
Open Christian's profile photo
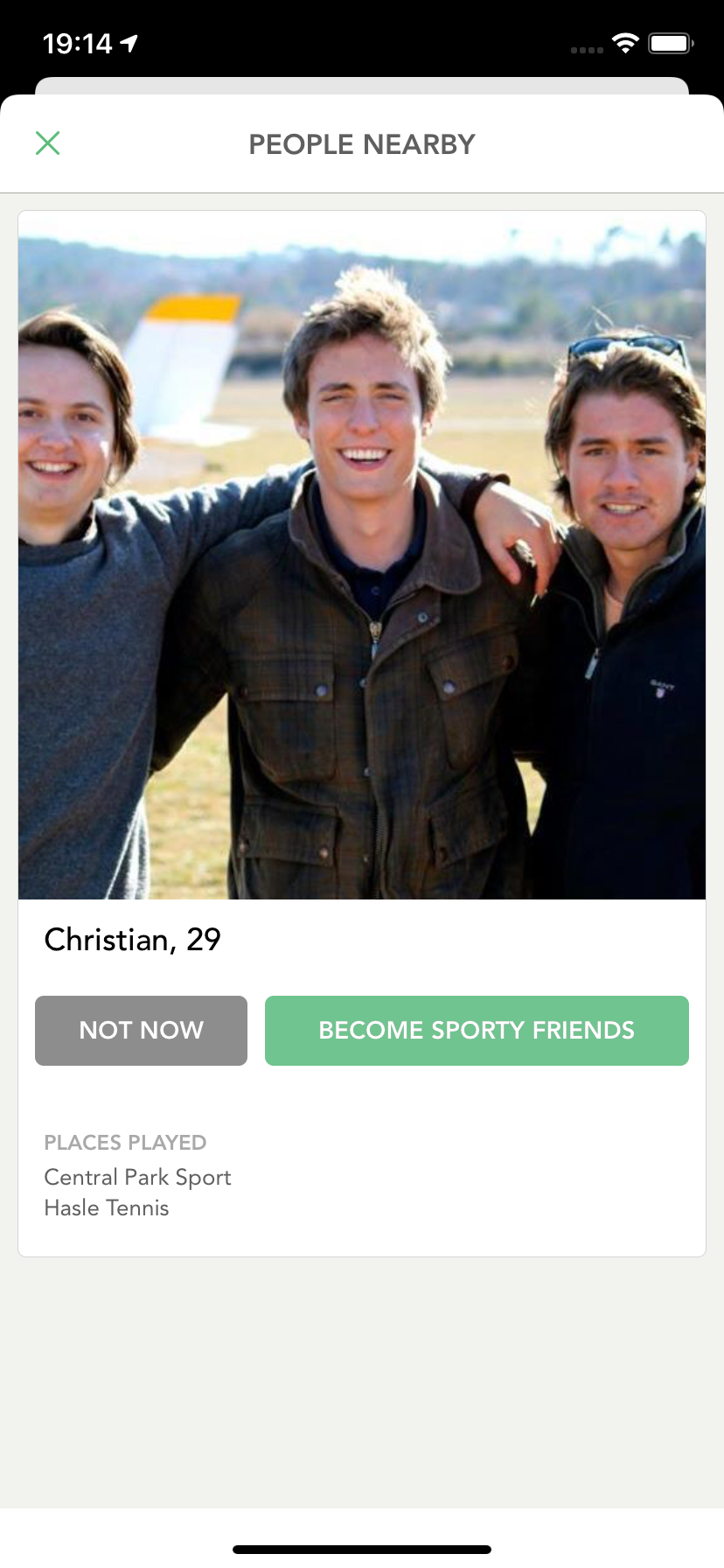362,555
